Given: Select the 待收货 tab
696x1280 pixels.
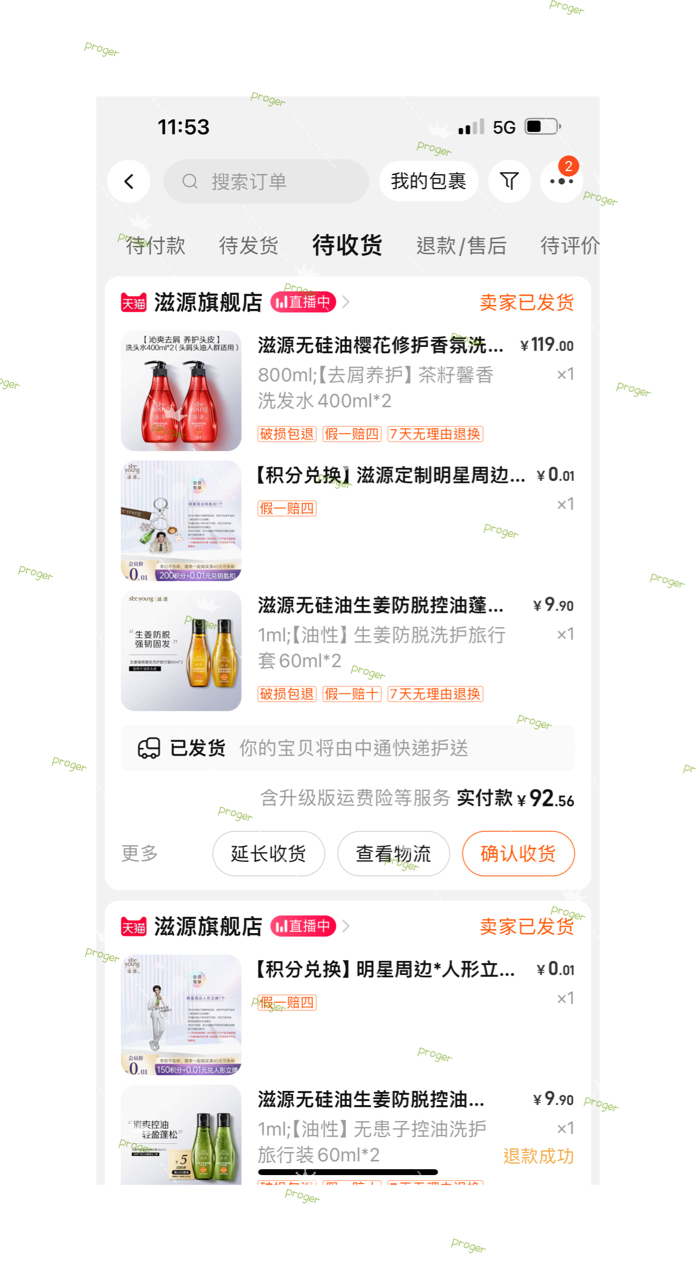Looking at the screenshot, I should pos(347,246).
